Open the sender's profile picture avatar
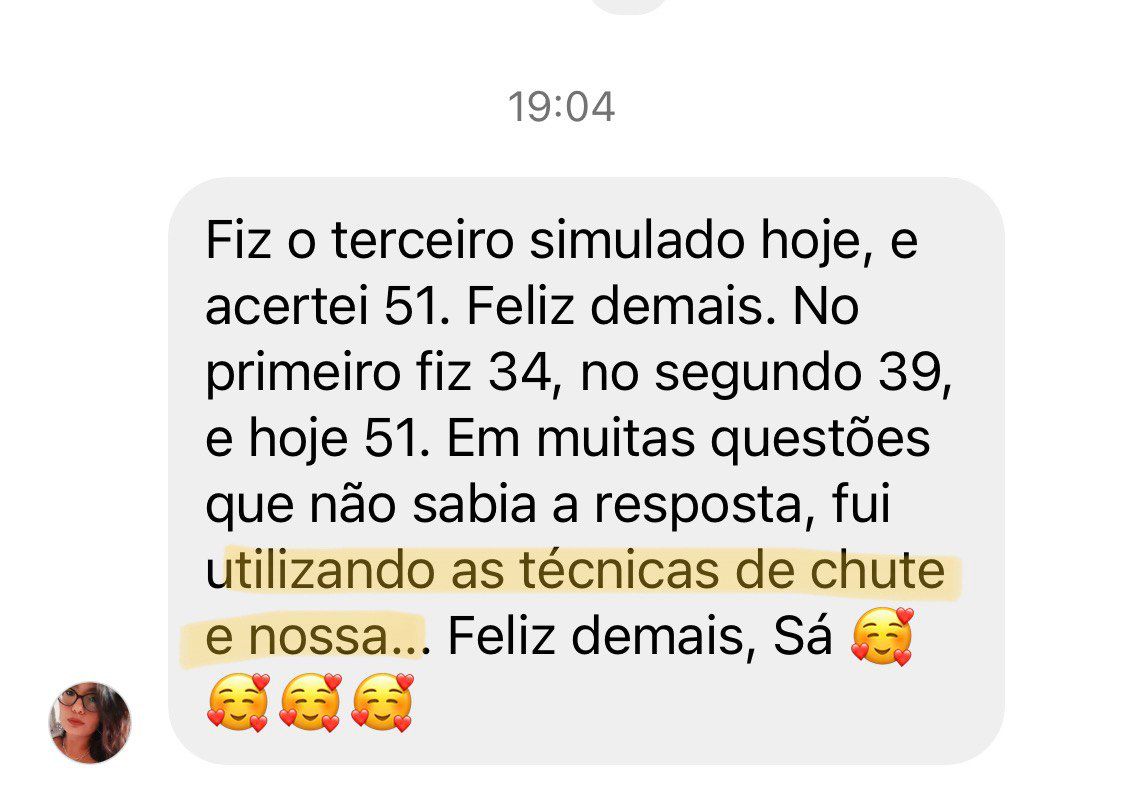Image resolution: width=1125 pixels, height=789 pixels. click(x=90, y=722)
